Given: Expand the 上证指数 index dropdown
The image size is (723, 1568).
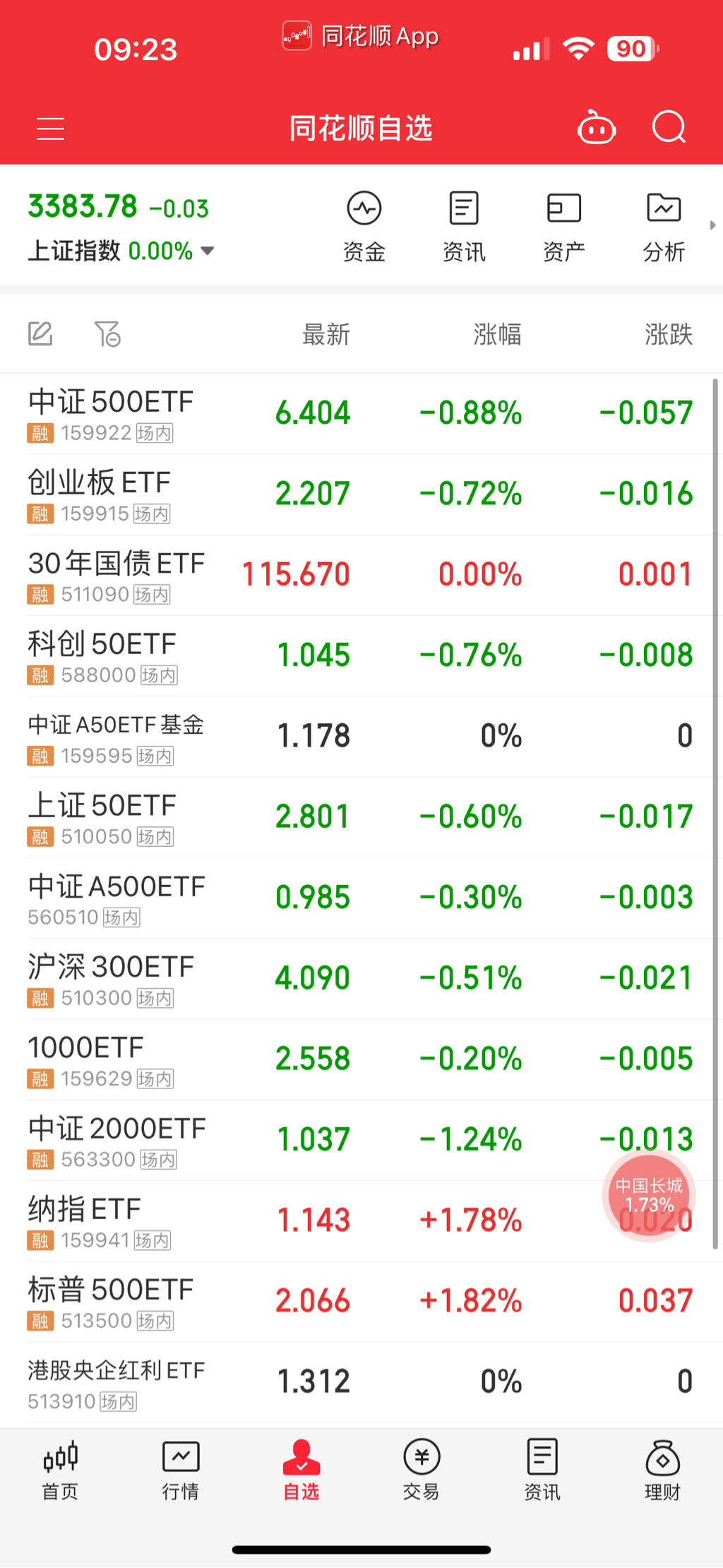Looking at the screenshot, I should (208, 251).
